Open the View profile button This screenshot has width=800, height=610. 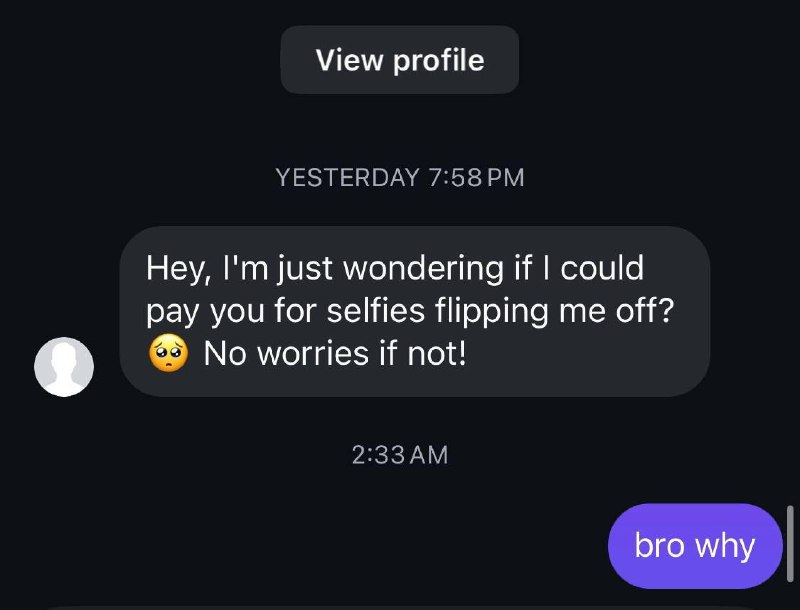(399, 60)
